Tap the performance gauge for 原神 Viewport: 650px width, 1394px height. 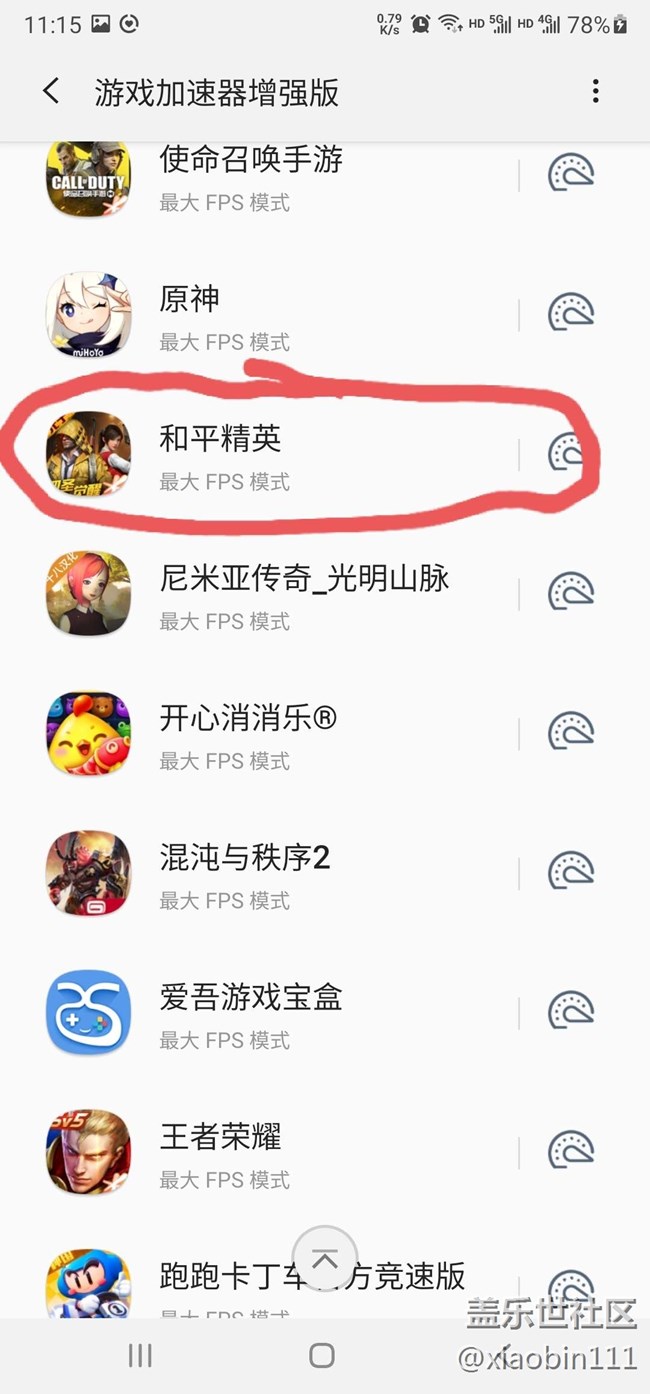[x=571, y=314]
